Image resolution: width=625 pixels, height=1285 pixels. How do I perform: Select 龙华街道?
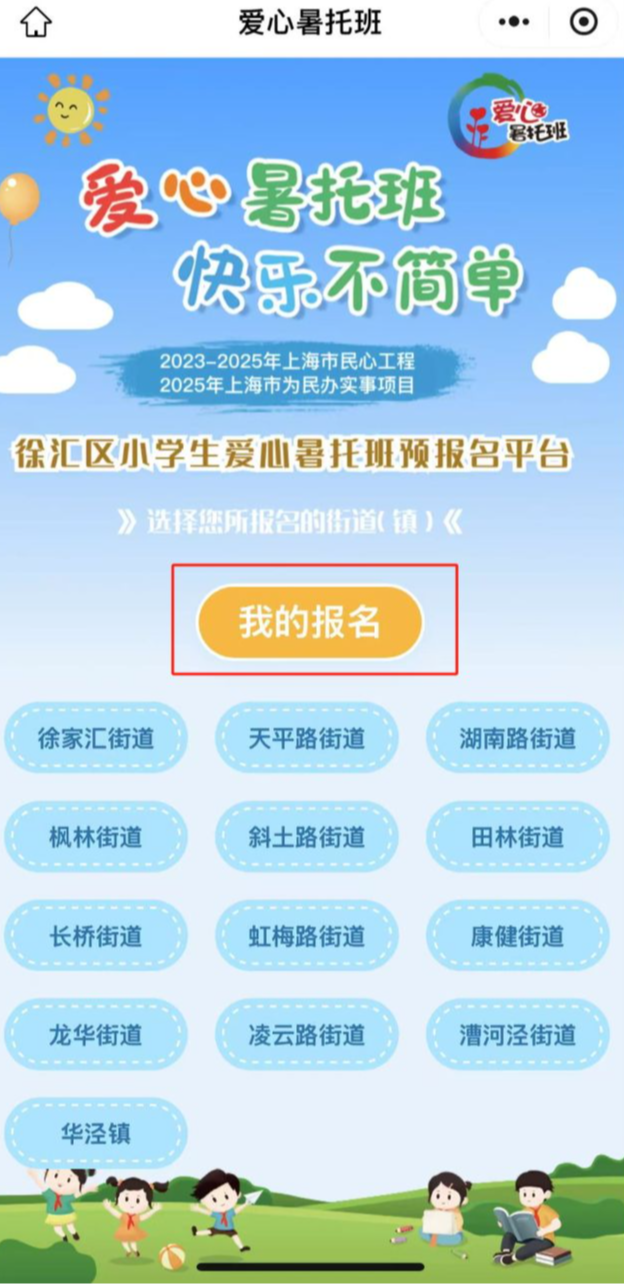96,1034
